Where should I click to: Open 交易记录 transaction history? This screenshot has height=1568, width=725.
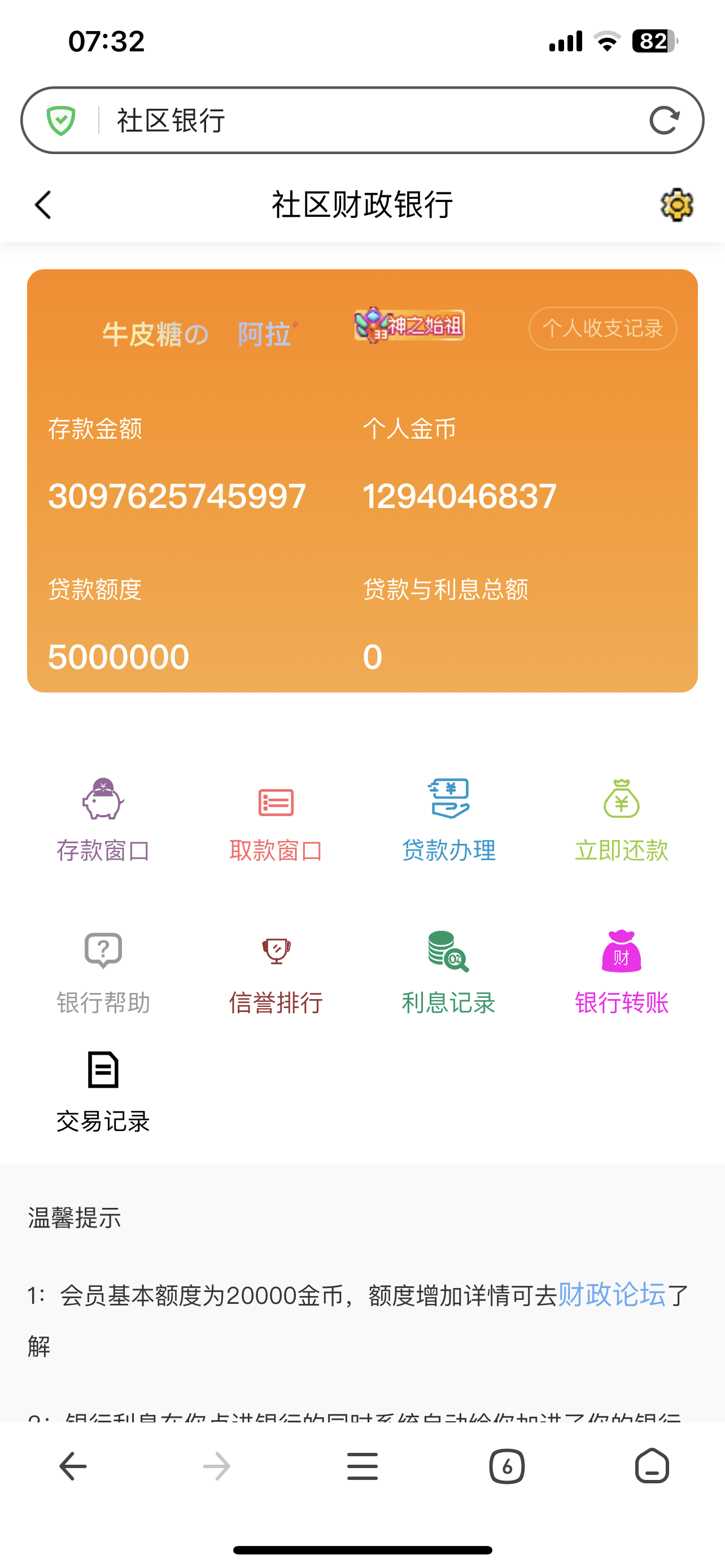[x=103, y=1089]
